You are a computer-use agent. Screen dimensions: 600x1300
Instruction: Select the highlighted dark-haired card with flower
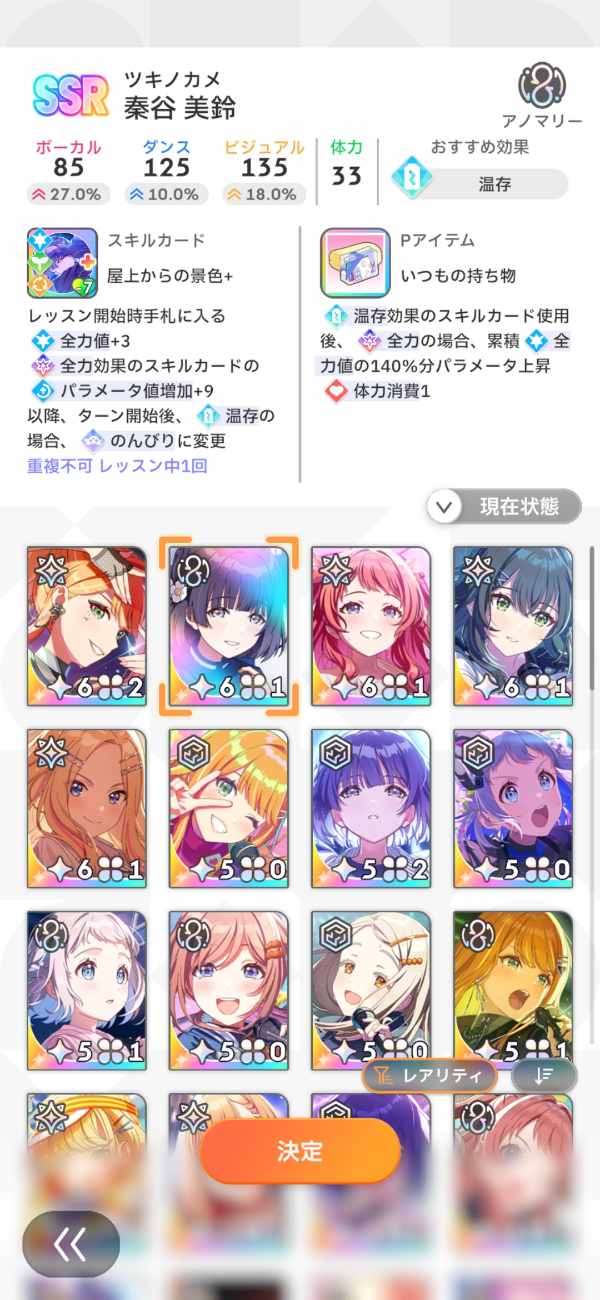tap(228, 626)
